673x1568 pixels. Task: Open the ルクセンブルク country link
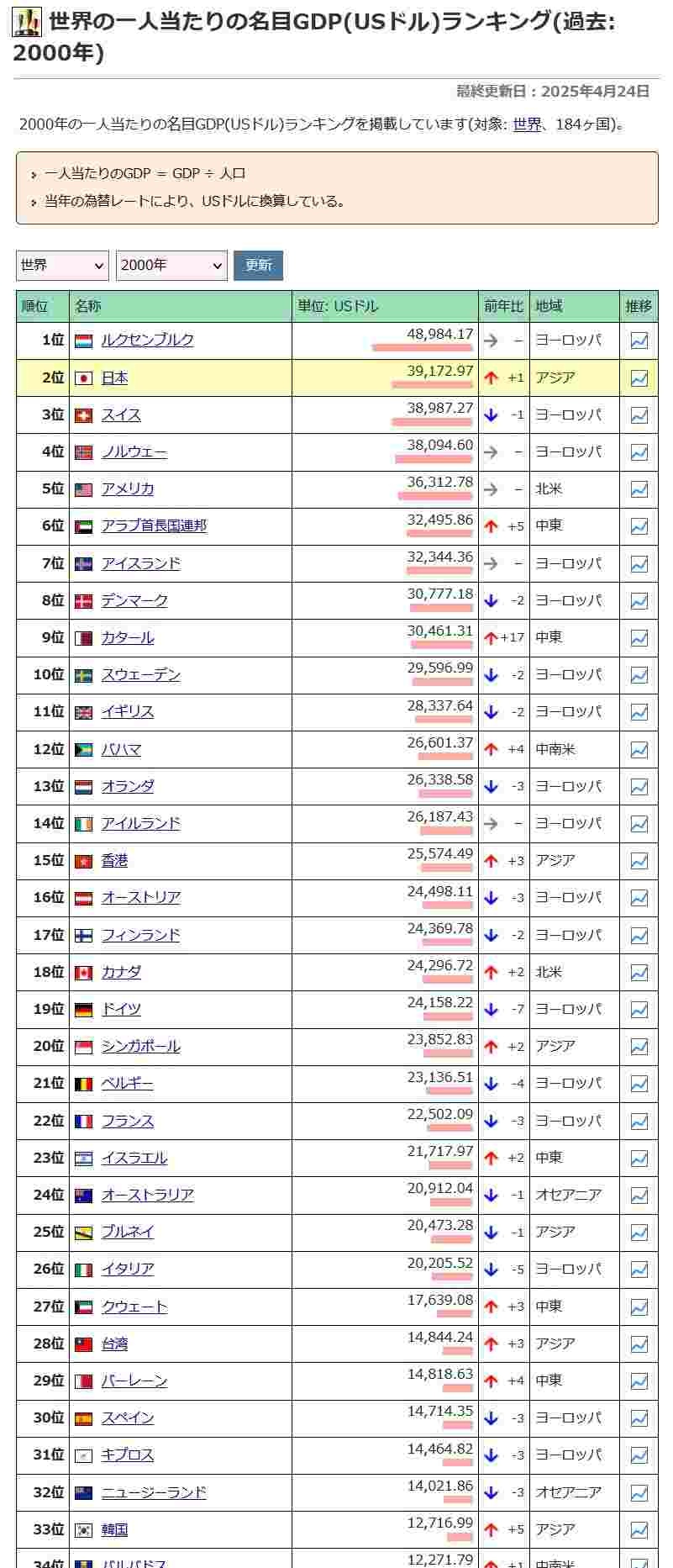click(x=147, y=341)
